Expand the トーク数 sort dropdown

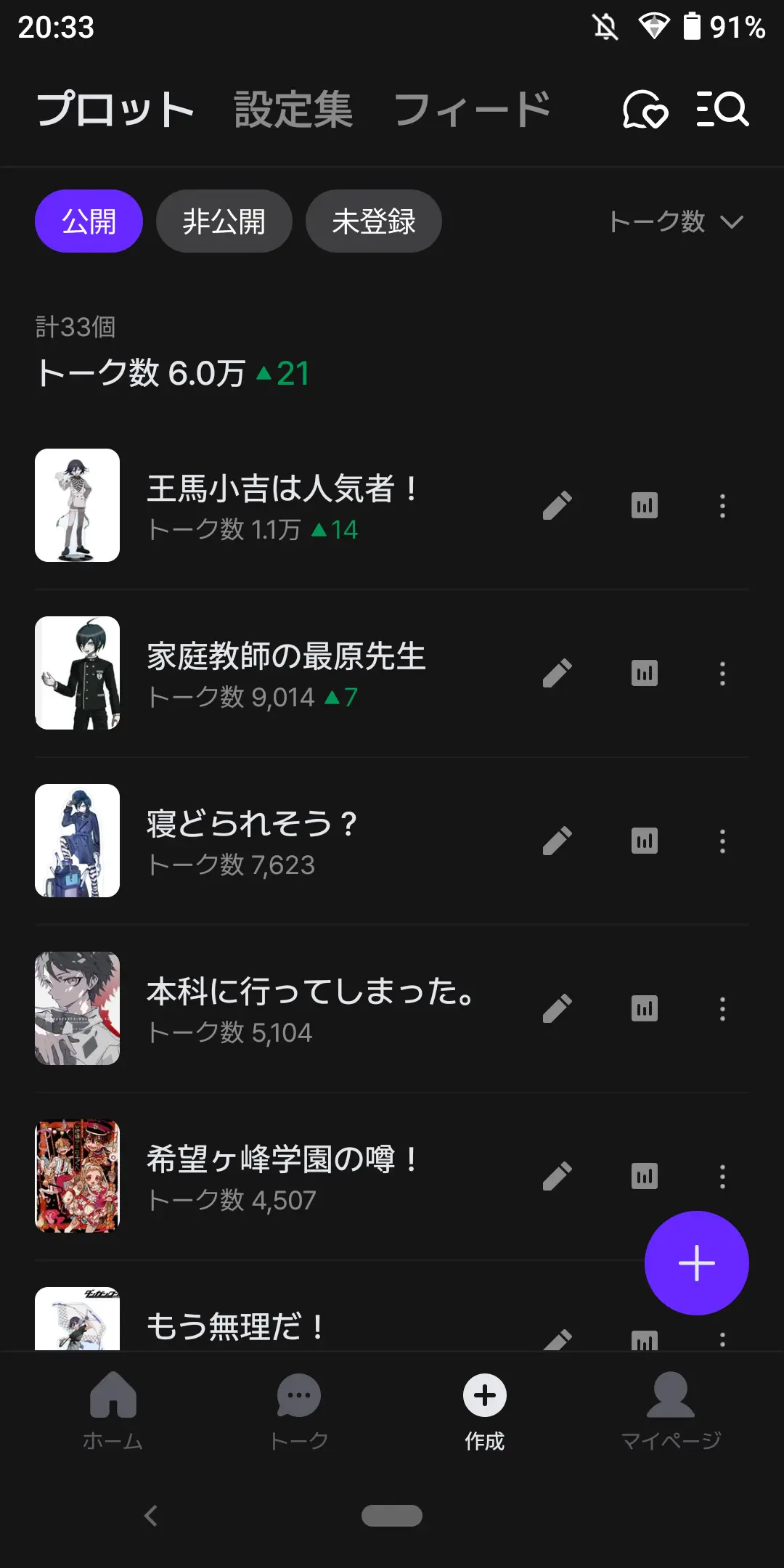pyautogui.click(x=676, y=221)
